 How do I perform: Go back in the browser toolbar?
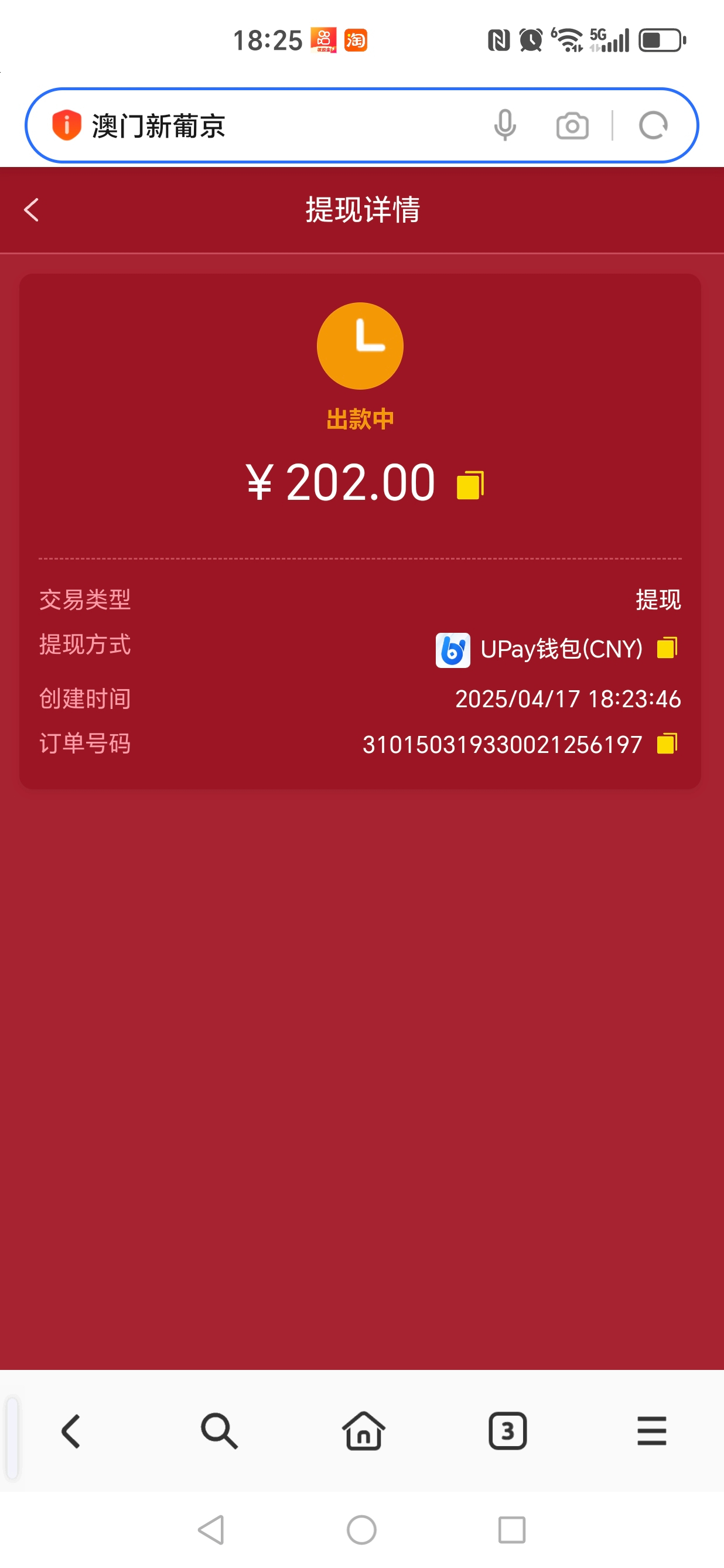tap(71, 1431)
